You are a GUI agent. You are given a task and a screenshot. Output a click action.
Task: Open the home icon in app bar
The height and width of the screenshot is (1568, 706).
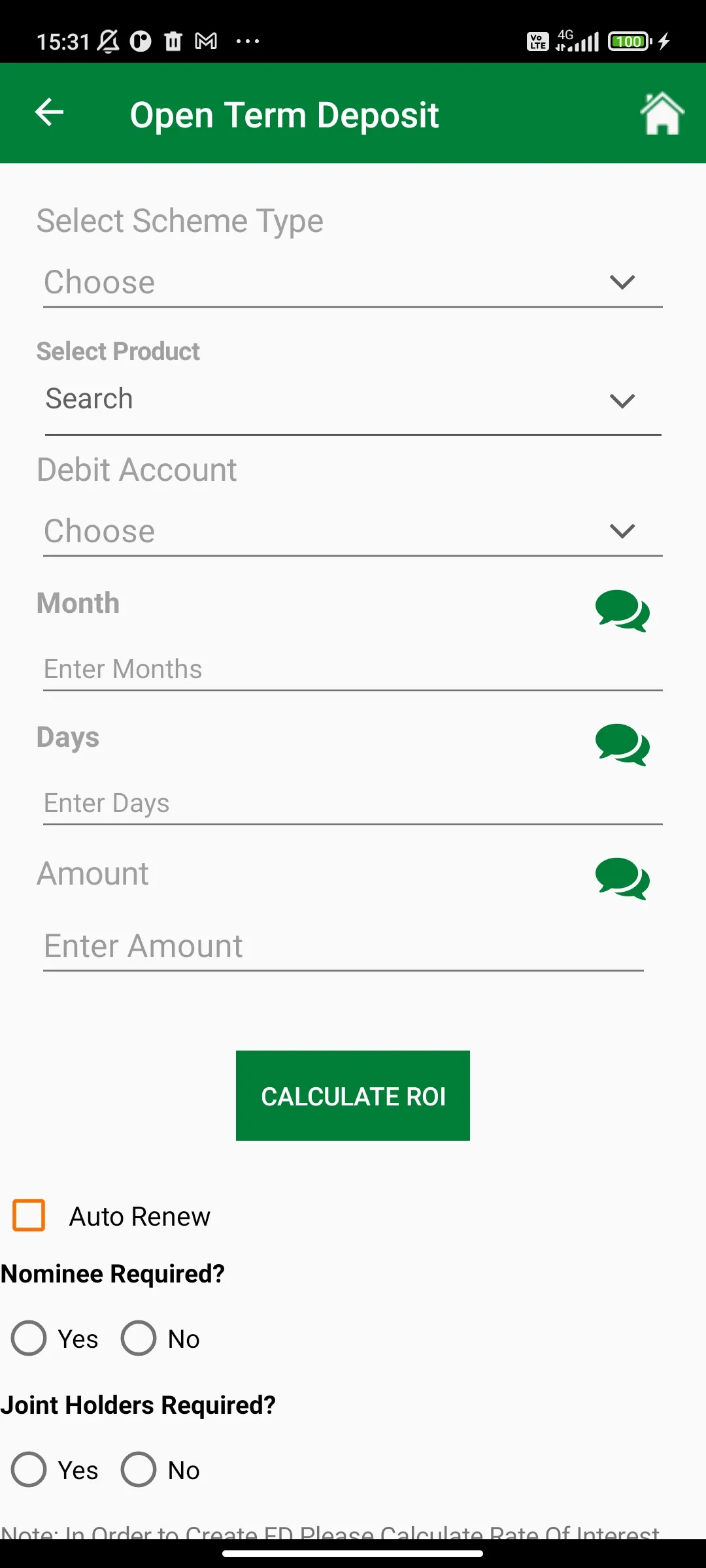tap(662, 114)
